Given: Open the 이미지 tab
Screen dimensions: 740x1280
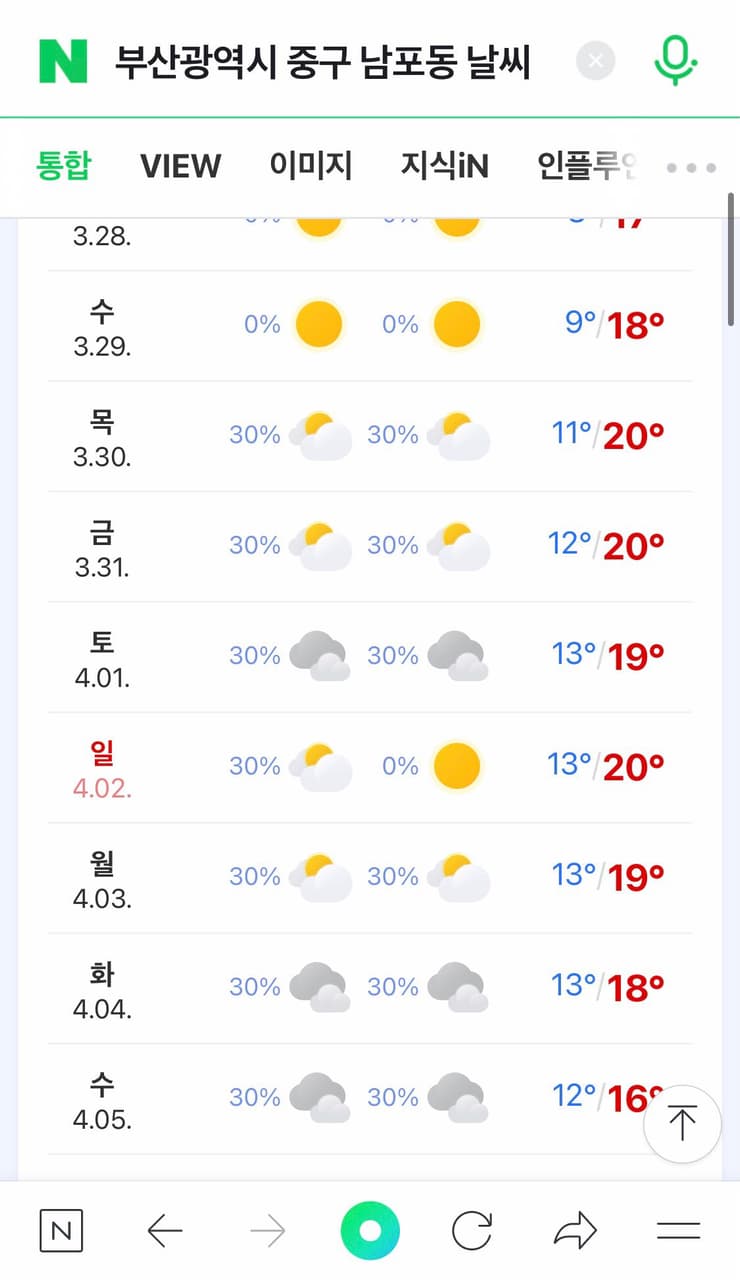Looking at the screenshot, I should pyautogui.click(x=311, y=166).
